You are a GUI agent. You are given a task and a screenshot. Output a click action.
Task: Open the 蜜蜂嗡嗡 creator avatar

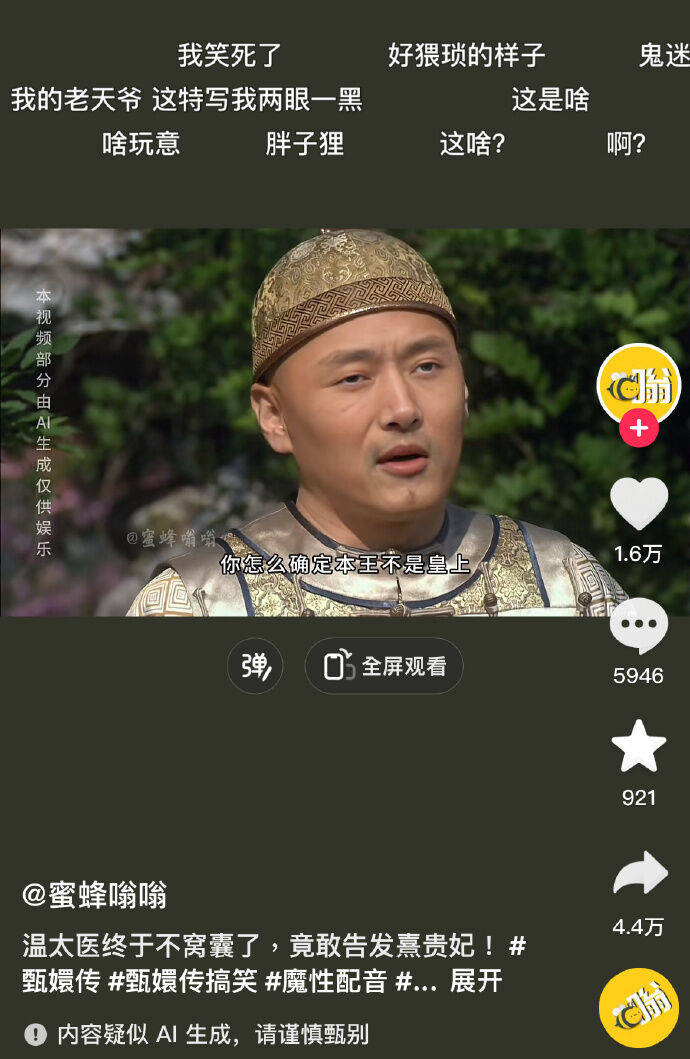pyautogui.click(x=638, y=385)
